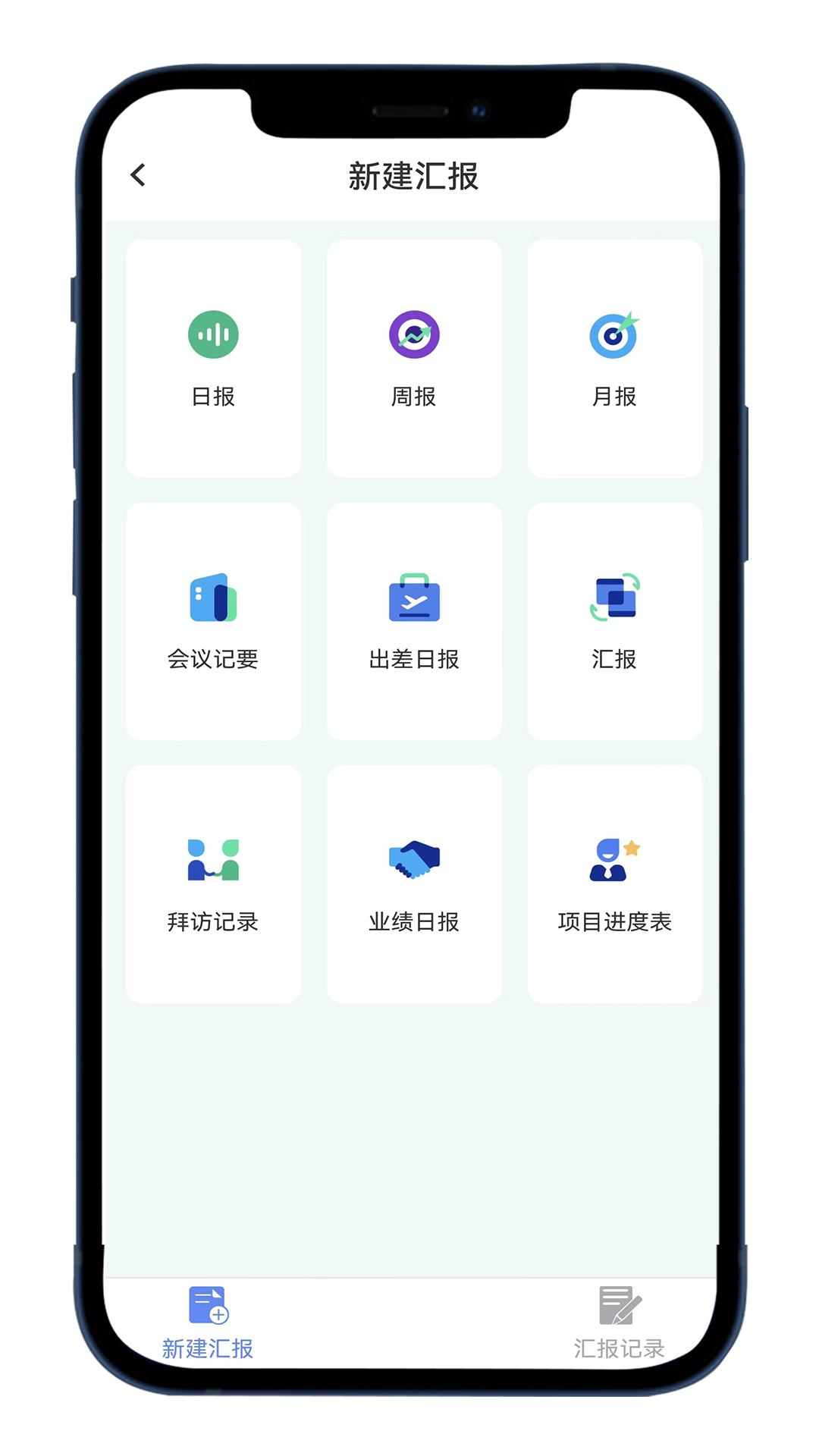Go back using the top-left arrow
This screenshot has height=1456, width=819.
(x=138, y=175)
